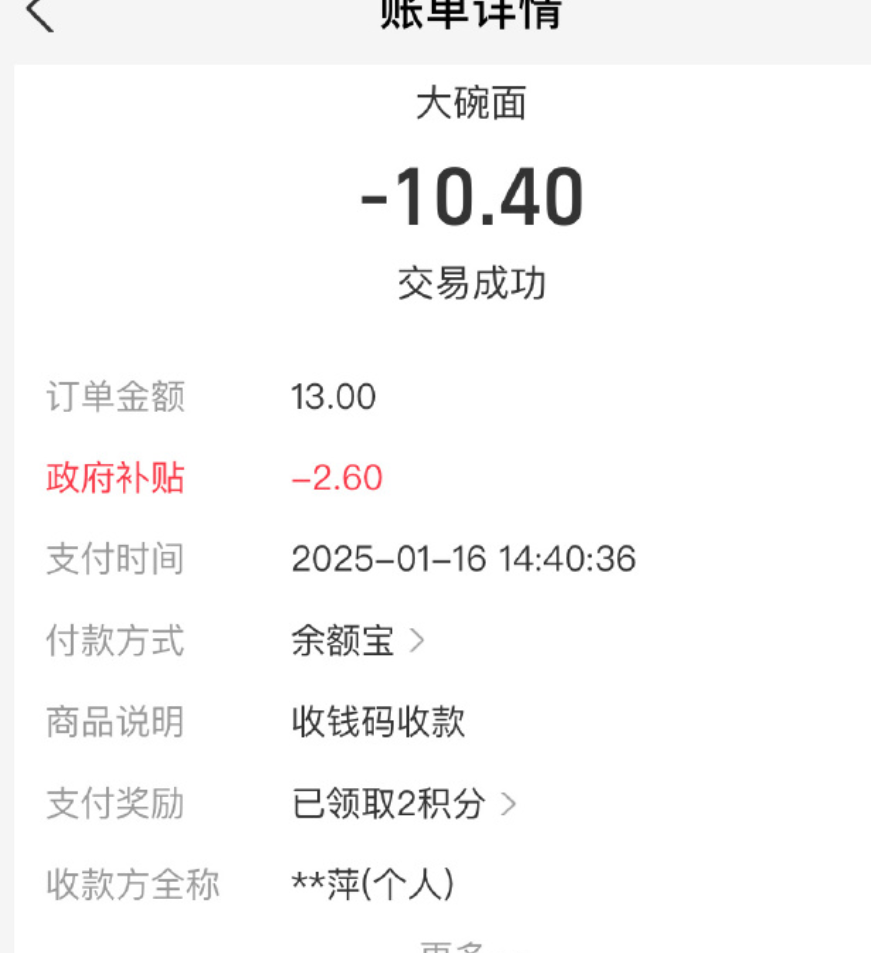Expand the 已领取2积分 payment reward details
The height and width of the screenshot is (953, 871).
tap(390, 803)
